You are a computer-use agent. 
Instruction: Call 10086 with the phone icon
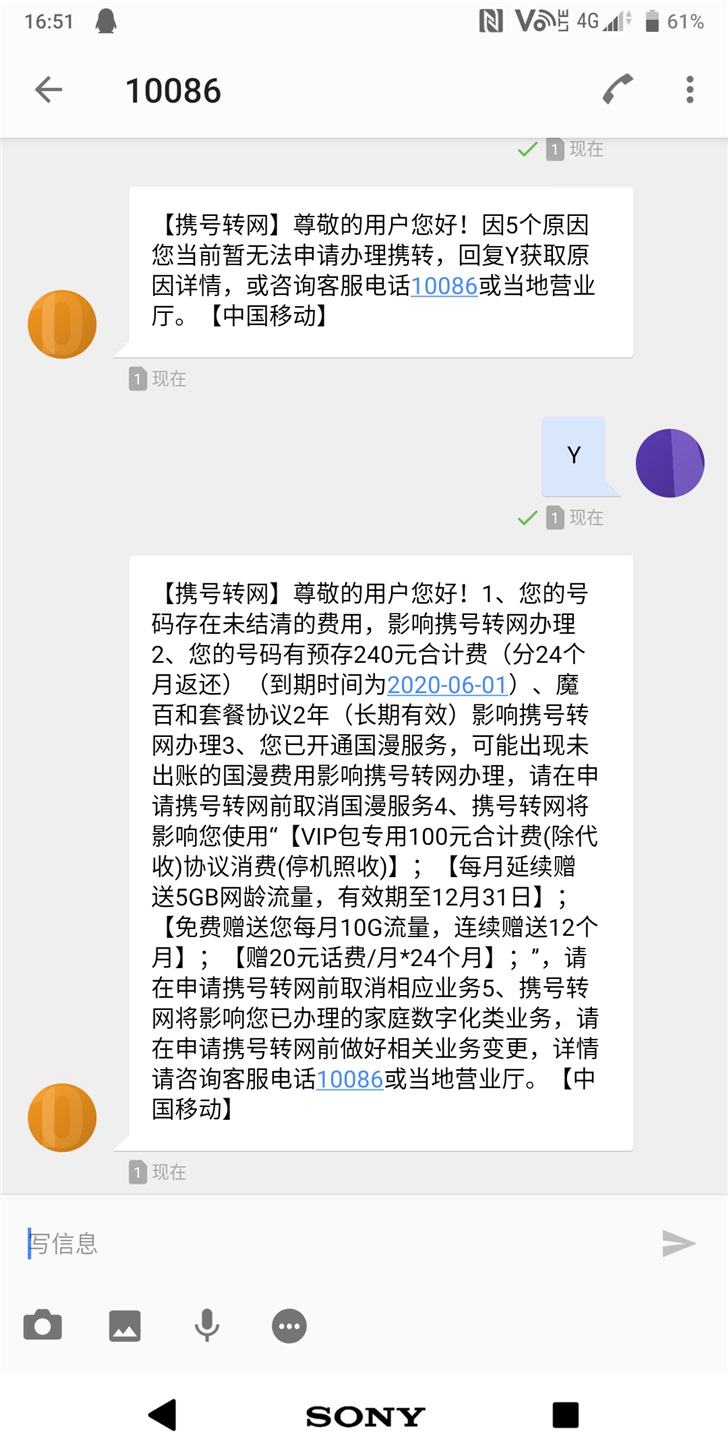tap(617, 90)
